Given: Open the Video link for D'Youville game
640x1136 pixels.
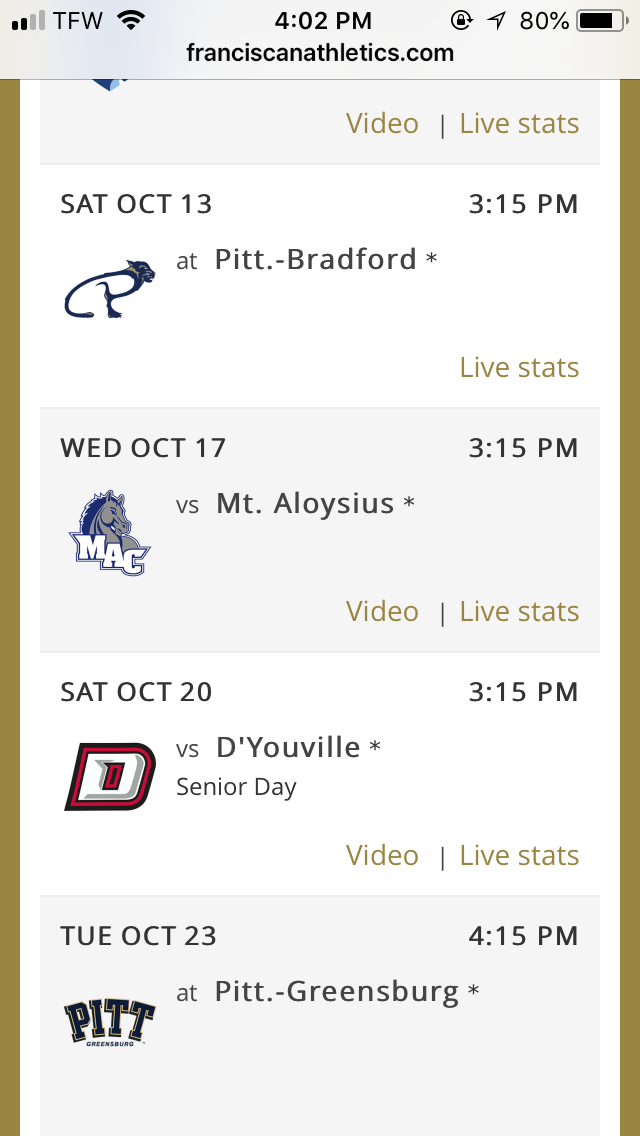Looking at the screenshot, I should [382, 856].
